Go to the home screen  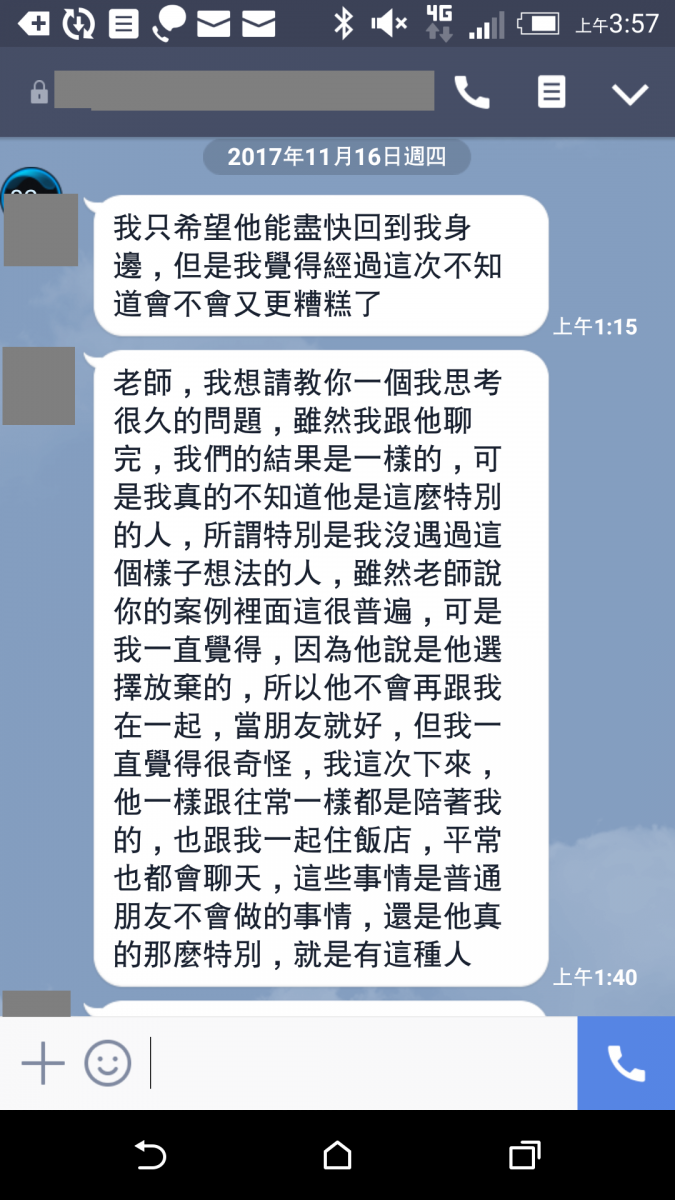(x=338, y=1156)
